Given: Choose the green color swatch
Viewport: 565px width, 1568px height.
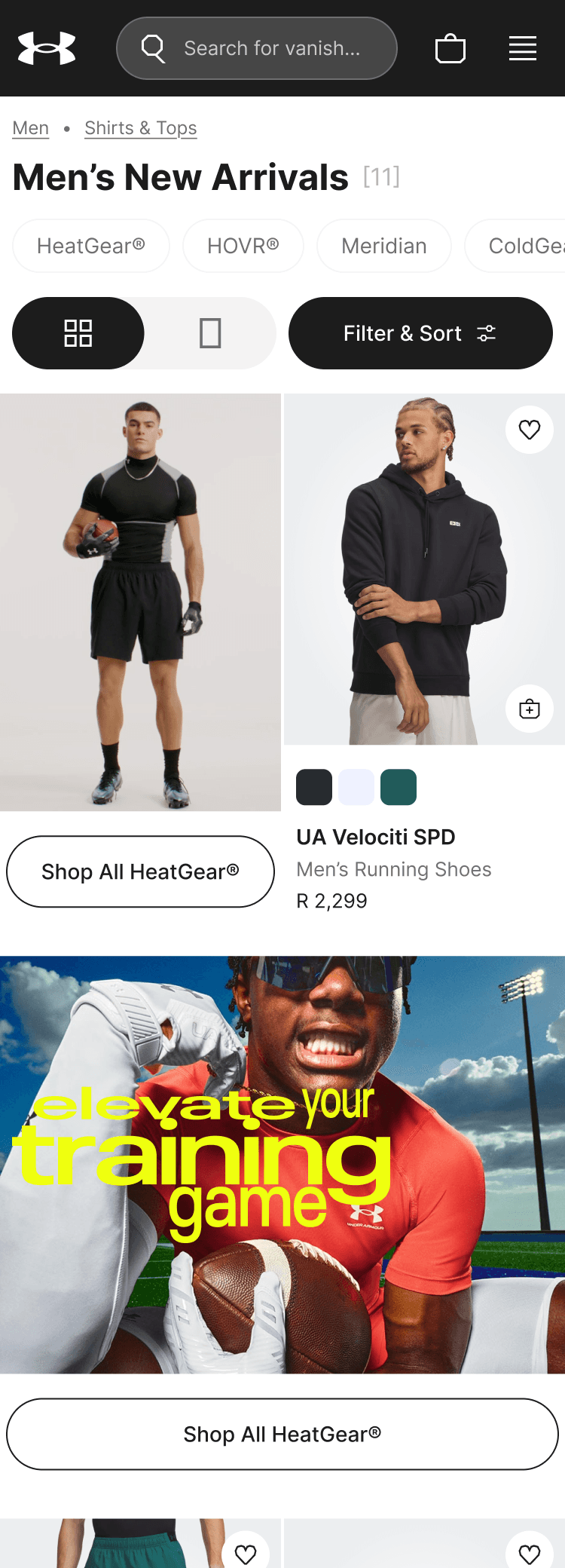Looking at the screenshot, I should point(399,787).
